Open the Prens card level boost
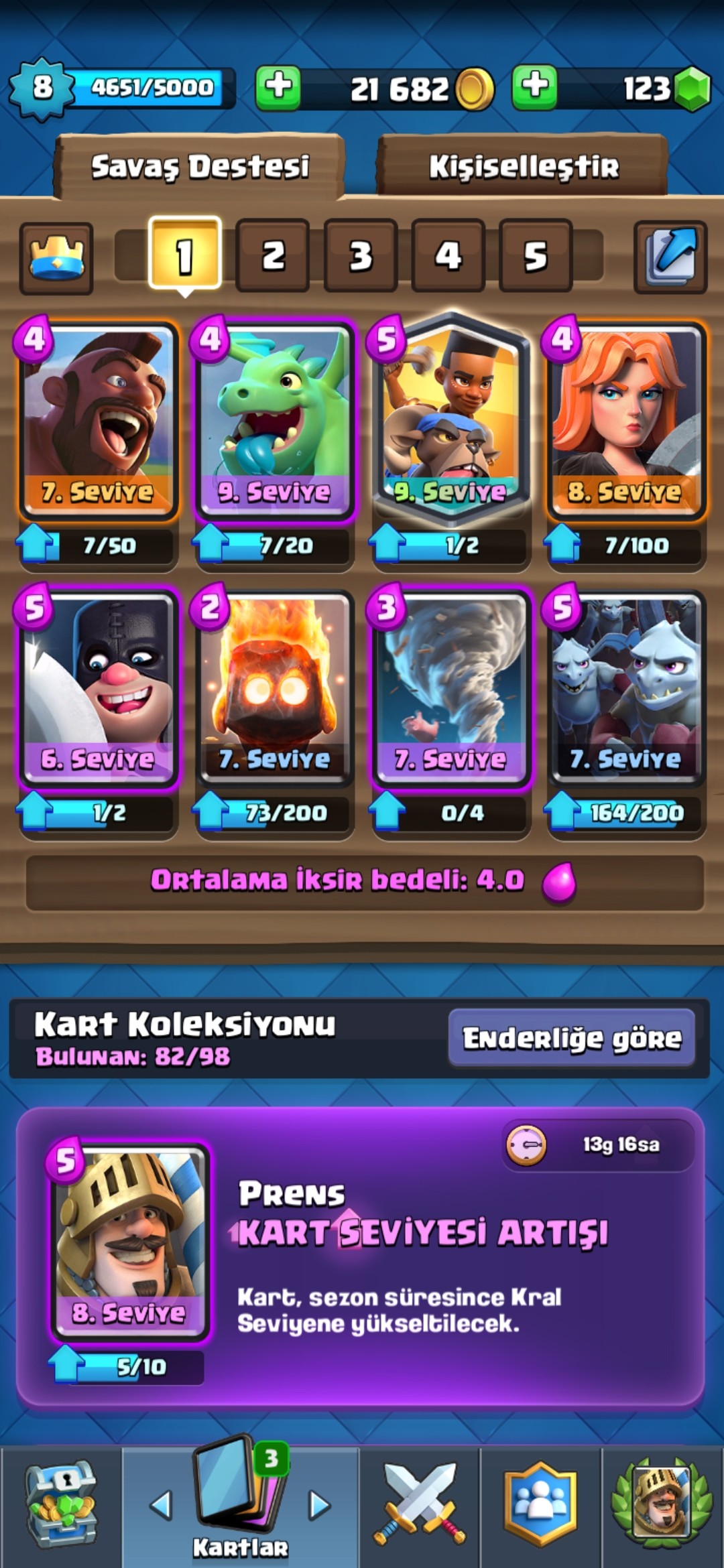Viewport: 724px width, 1568px height. (x=361, y=1258)
